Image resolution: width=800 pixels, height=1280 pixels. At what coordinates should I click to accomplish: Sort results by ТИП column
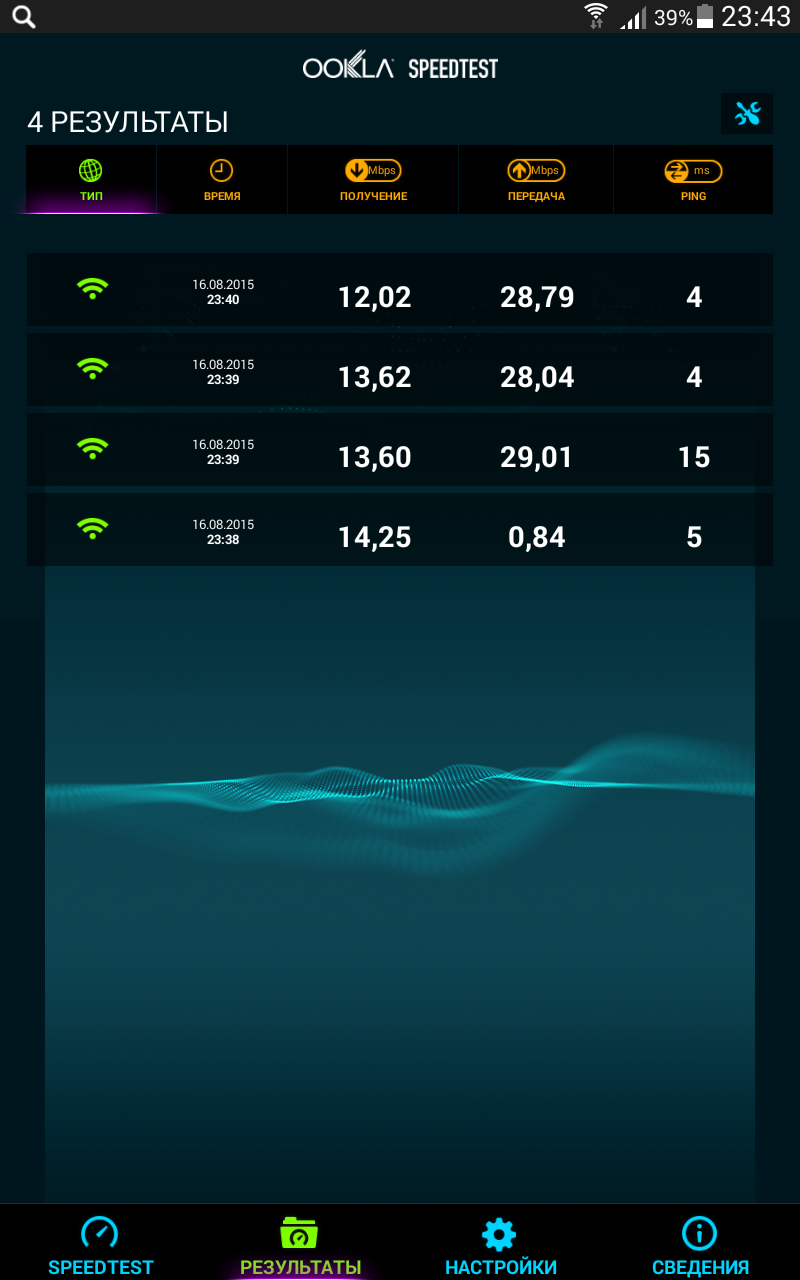pos(91,180)
